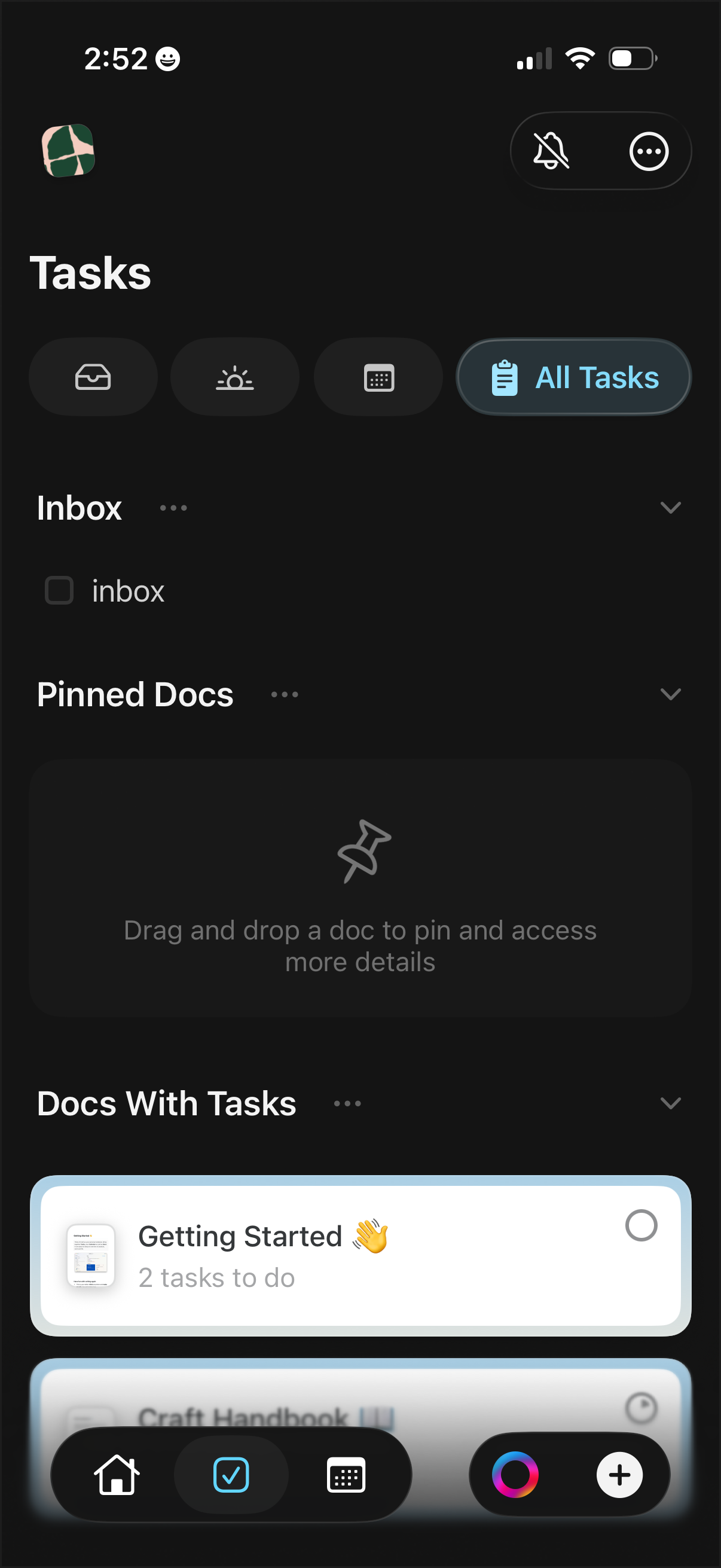The height and width of the screenshot is (1568, 721).
Task: Open the inbox tray task filter
Action: click(x=93, y=376)
